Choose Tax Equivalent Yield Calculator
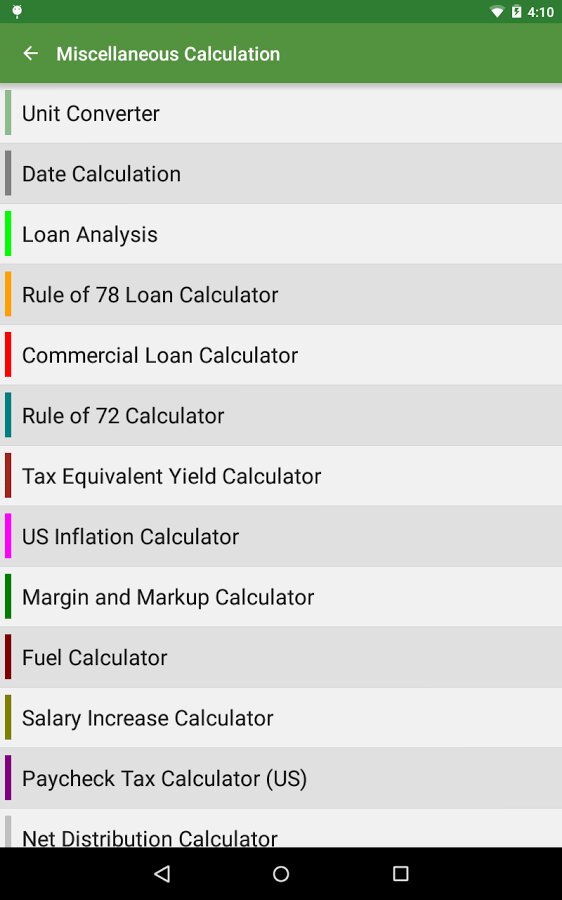 click(281, 476)
